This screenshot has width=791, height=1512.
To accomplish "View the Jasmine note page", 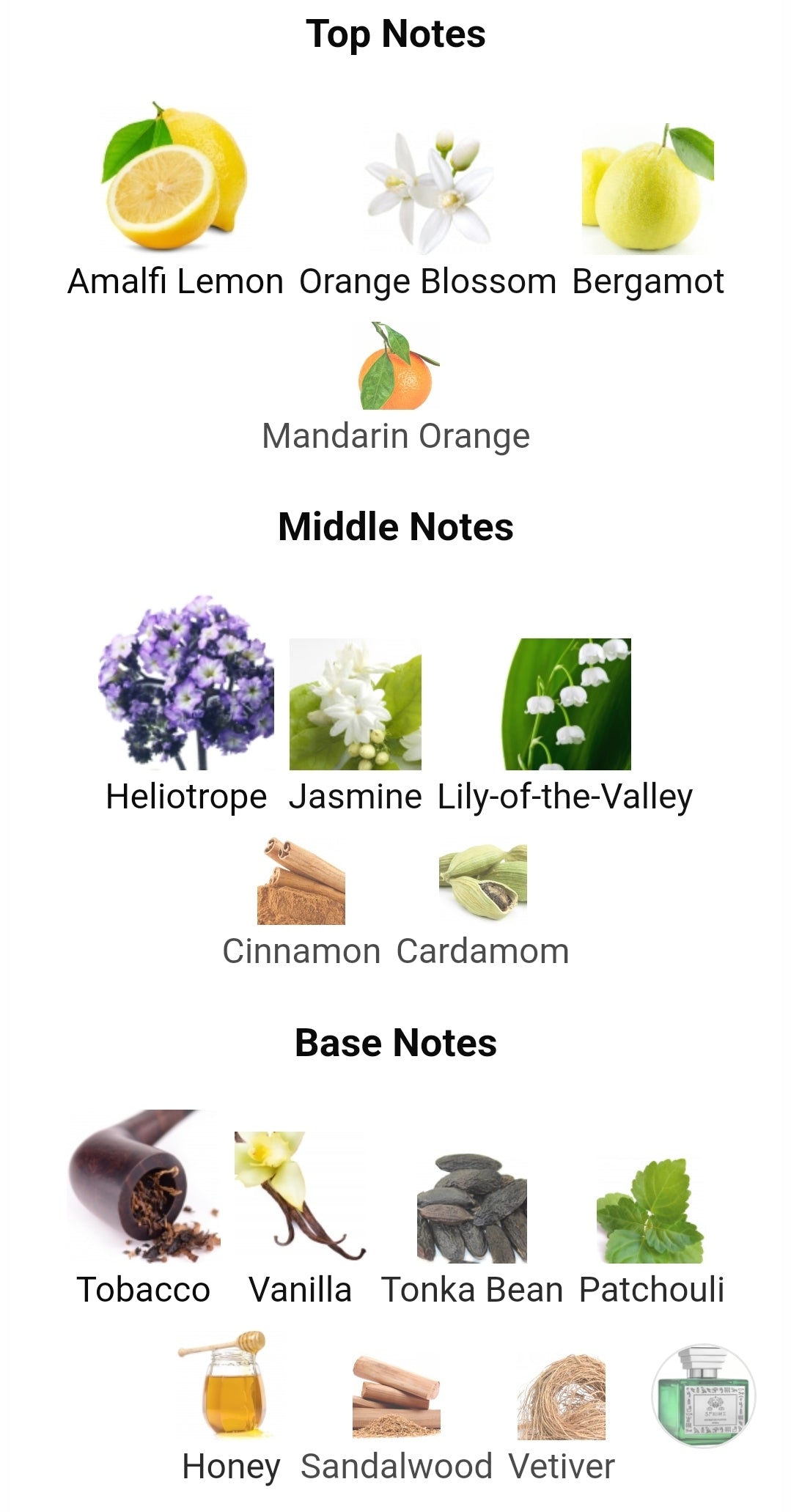I will [356, 705].
